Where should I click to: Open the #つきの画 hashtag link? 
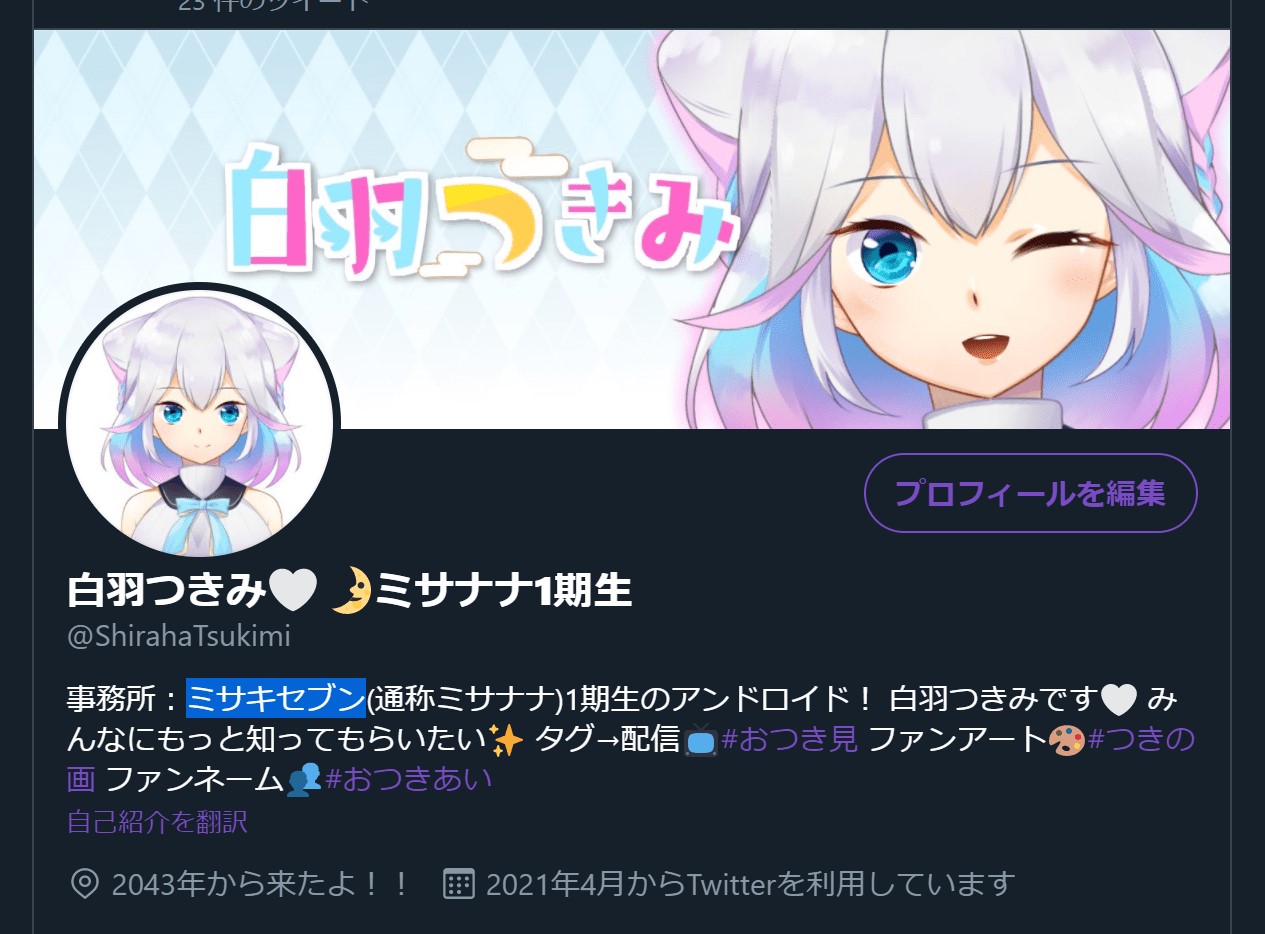pyautogui.click(x=1141, y=740)
